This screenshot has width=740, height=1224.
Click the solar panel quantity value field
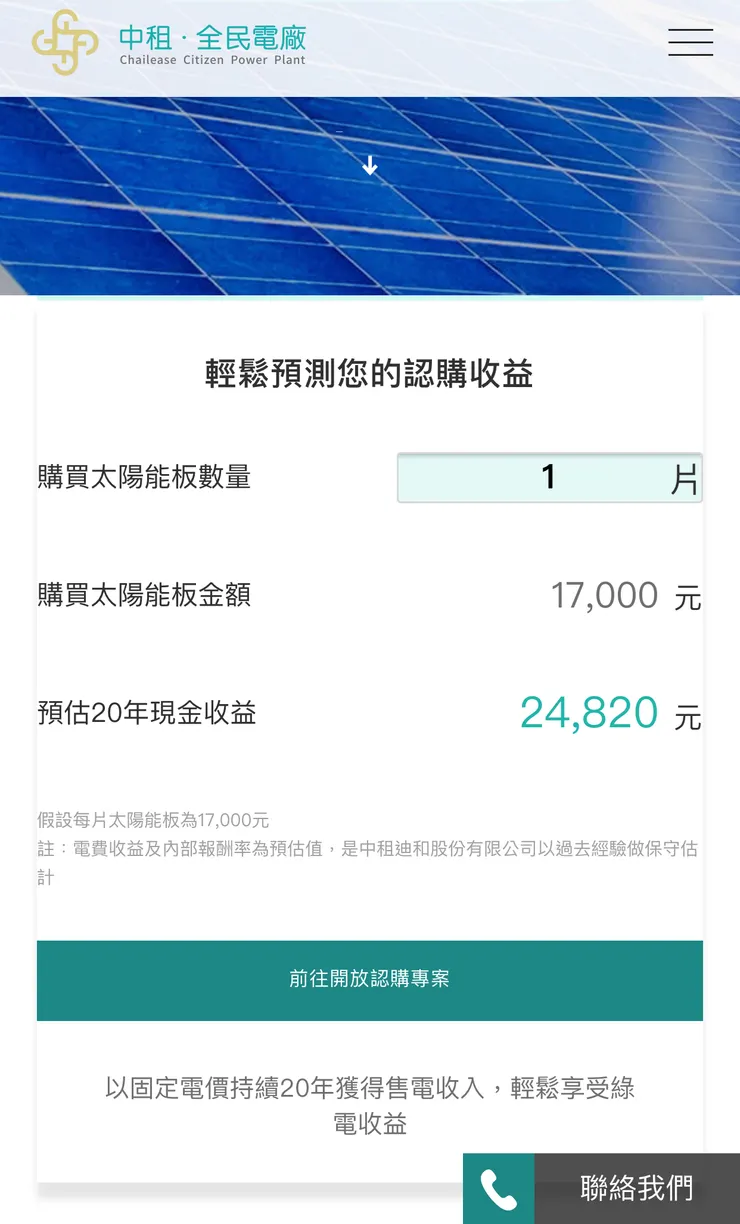(x=550, y=478)
